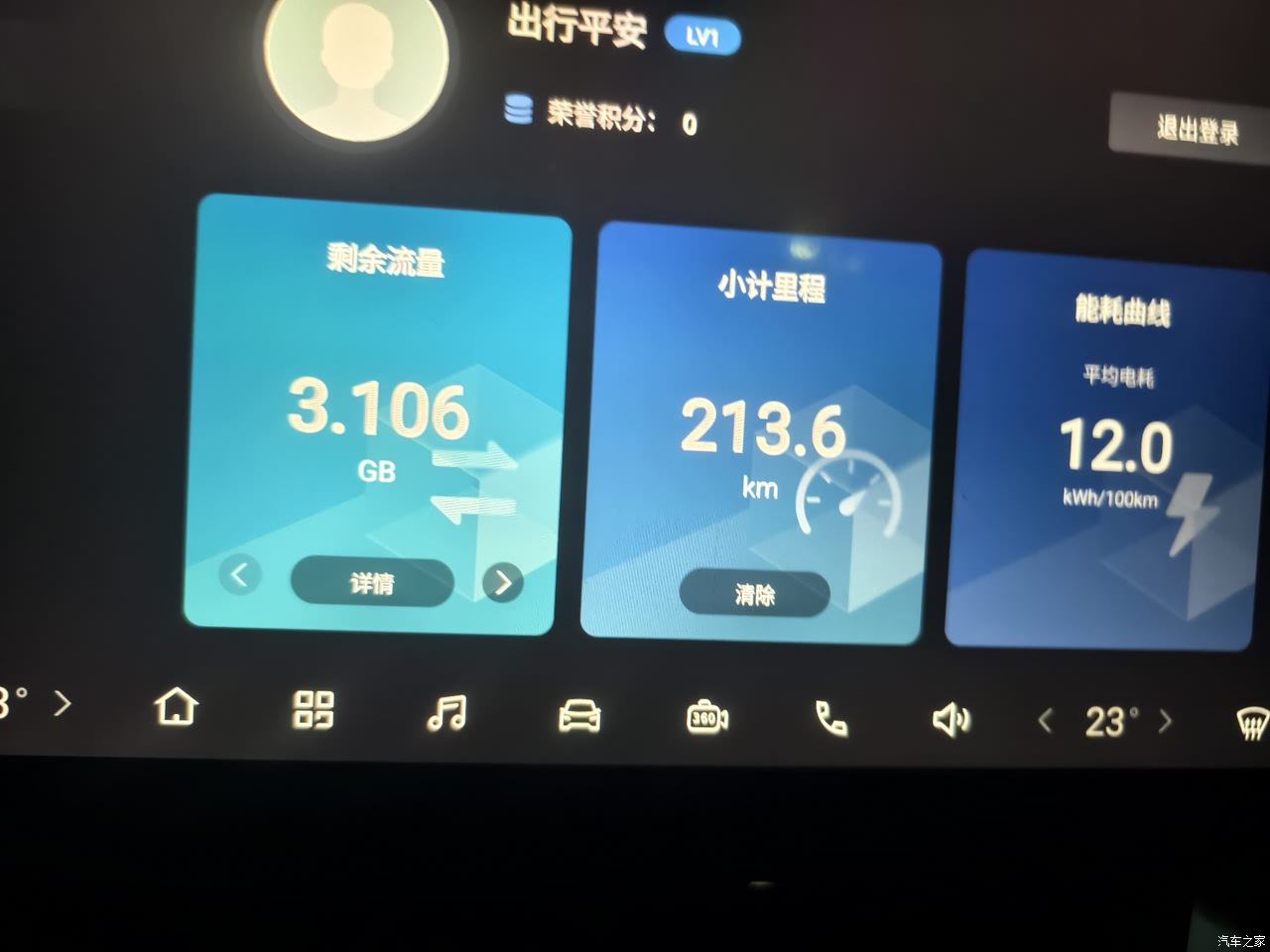
Task: Open 详情 for remaining data traffic
Action: point(372,583)
